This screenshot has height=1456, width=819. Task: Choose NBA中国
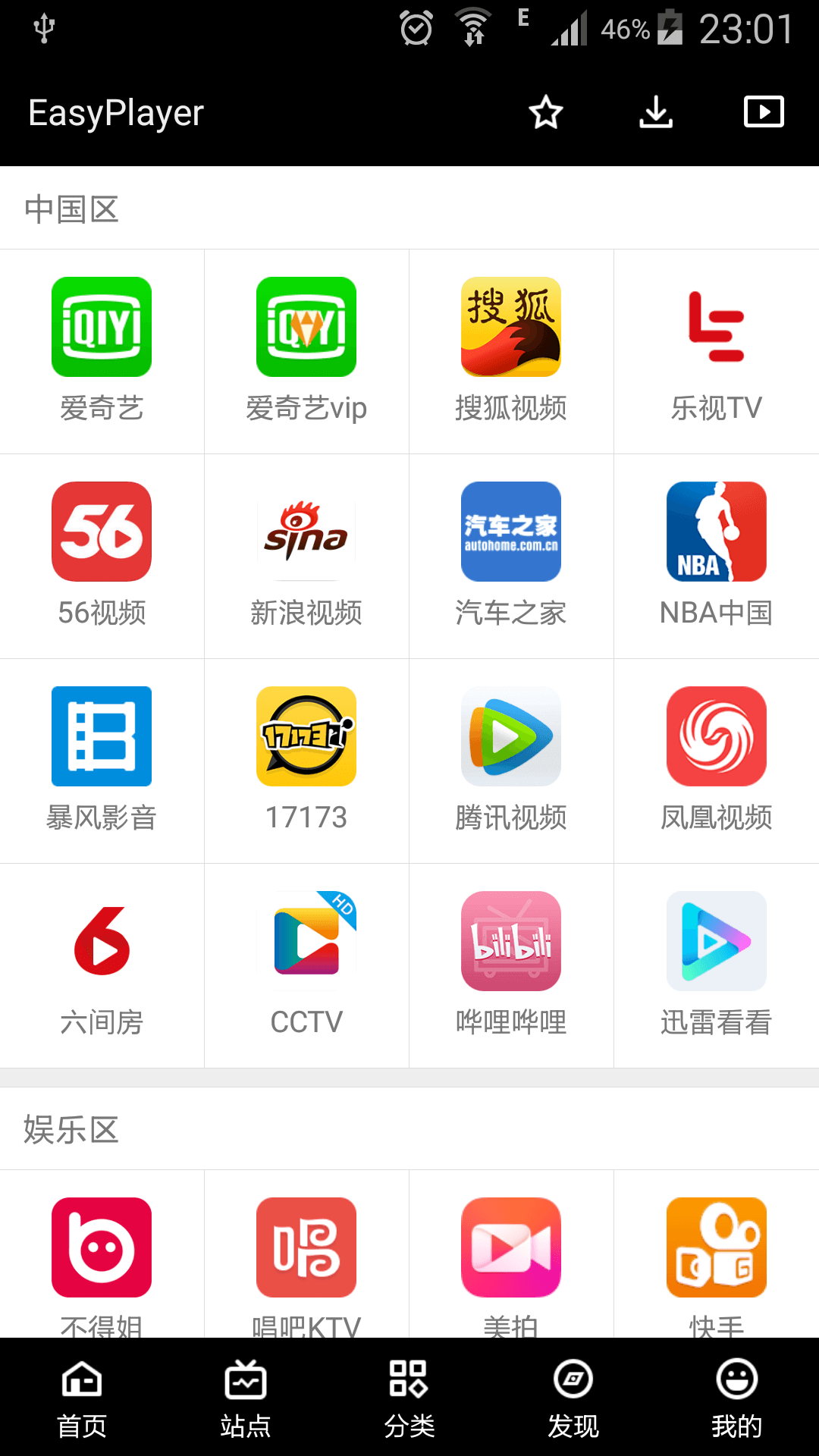click(717, 556)
